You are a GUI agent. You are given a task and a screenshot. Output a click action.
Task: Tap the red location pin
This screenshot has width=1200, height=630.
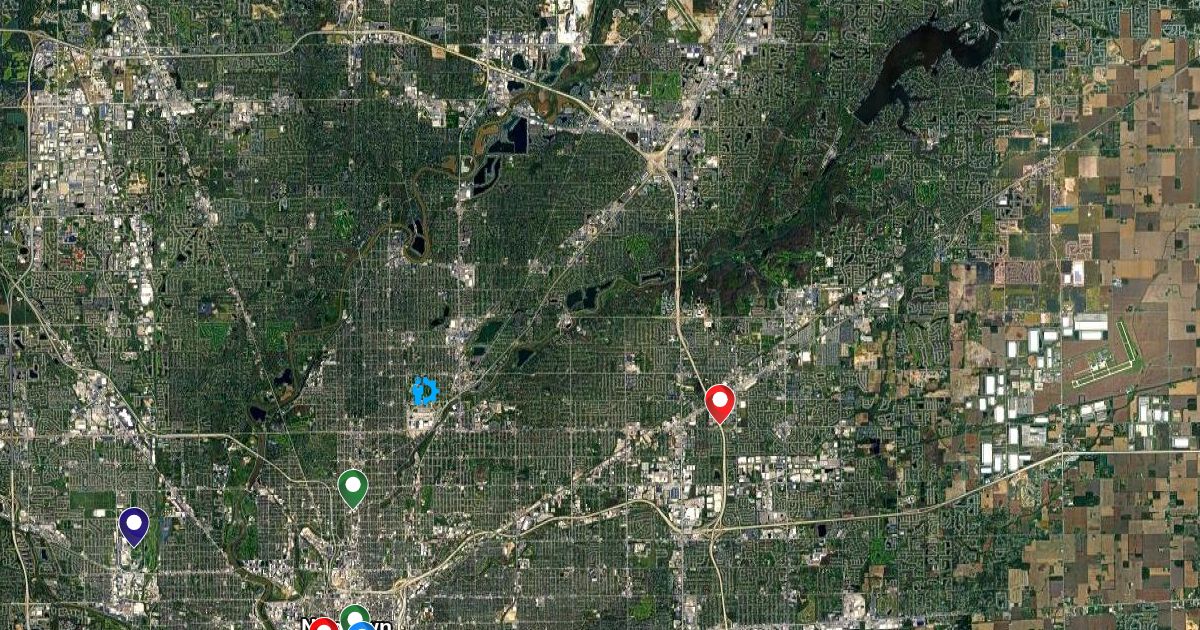pos(720,403)
